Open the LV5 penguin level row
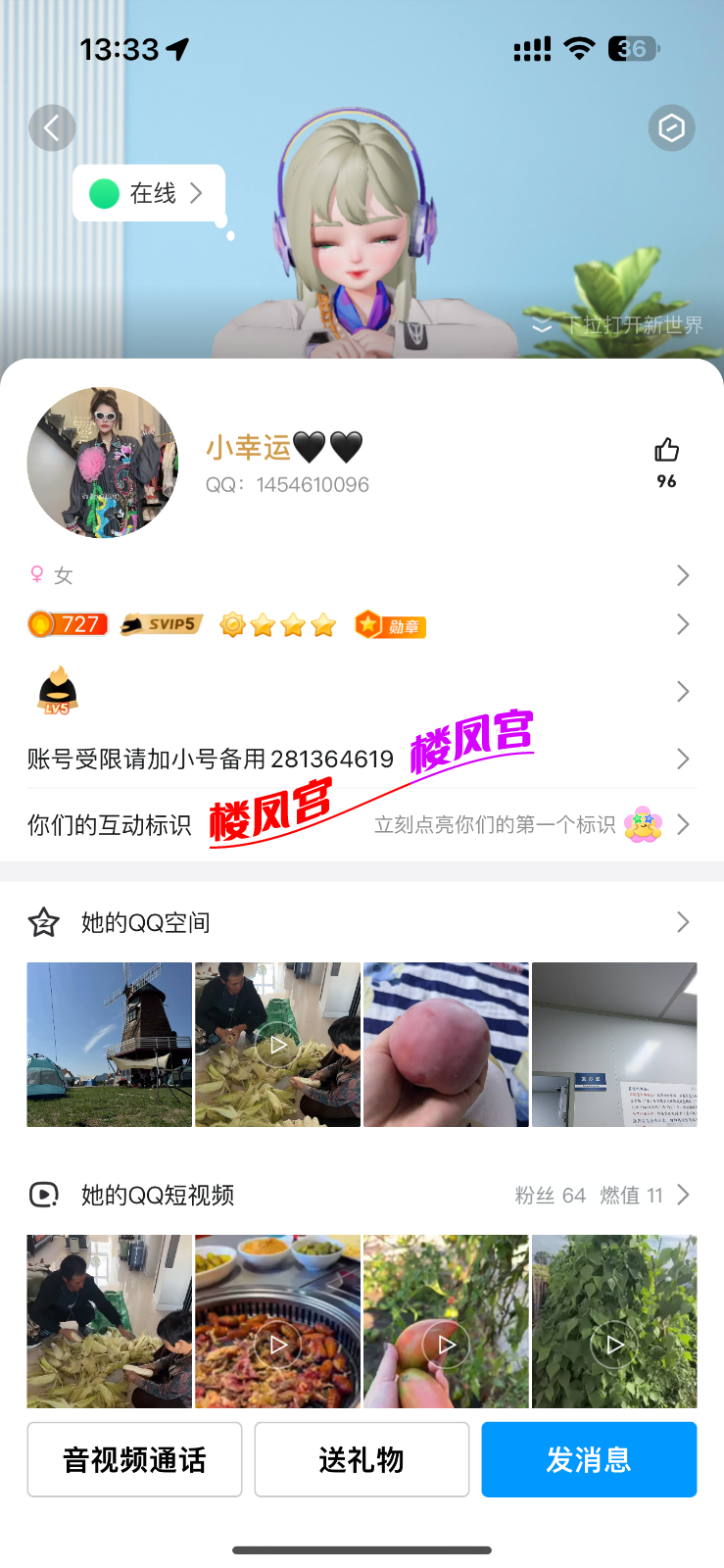The height and width of the screenshot is (1568, 724). pyautogui.click(x=361, y=692)
